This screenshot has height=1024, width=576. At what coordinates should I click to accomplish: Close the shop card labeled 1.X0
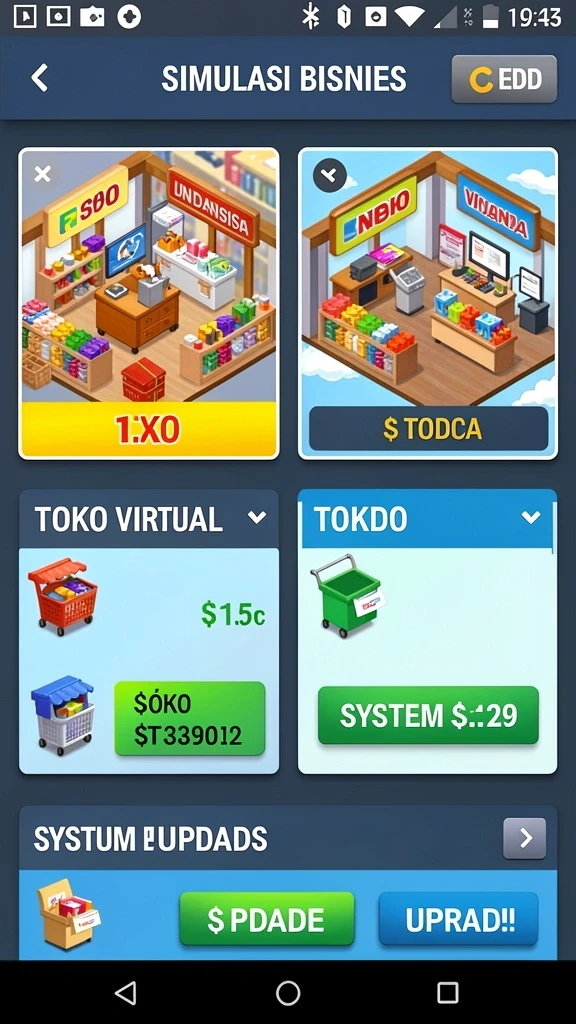click(42, 174)
